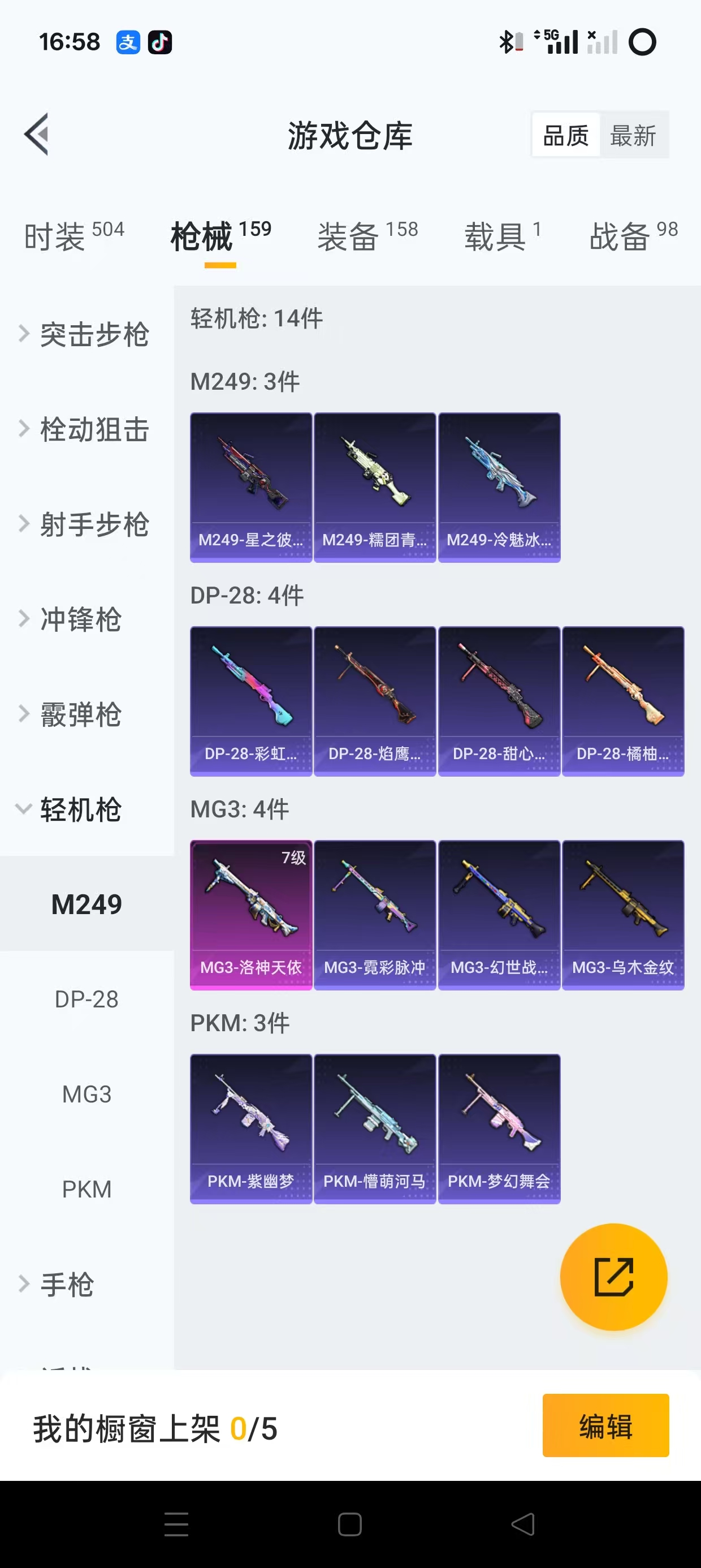Open the M249-星之彼 skin card

[250, 487]
